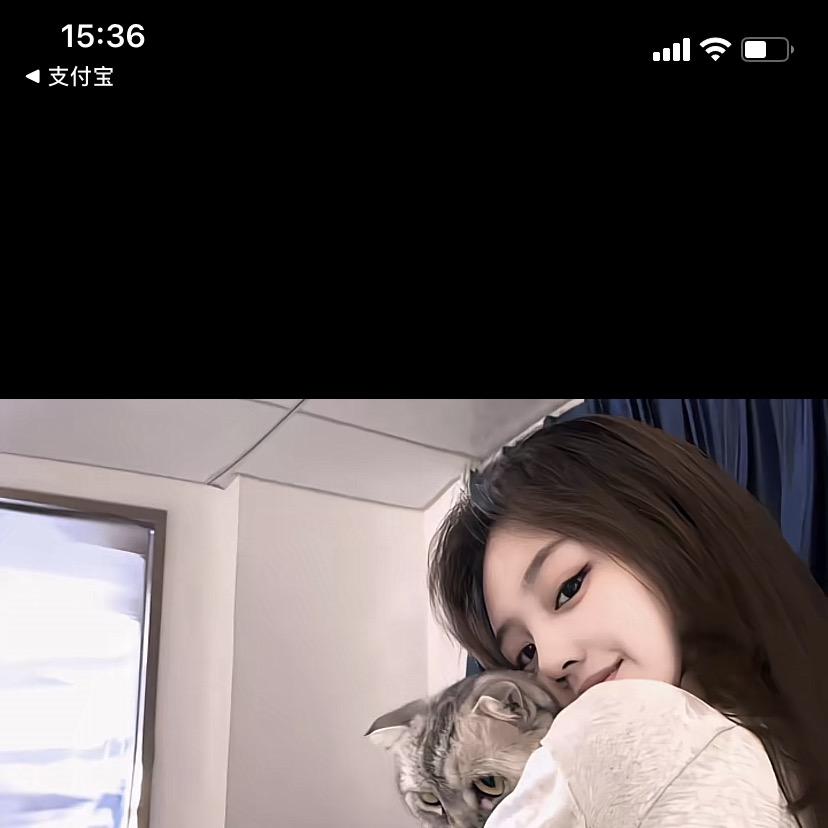Return to the 支付宝 app
Image resolution: width=828 pixels, height=828 pixels.
click(x=70, y=77)
